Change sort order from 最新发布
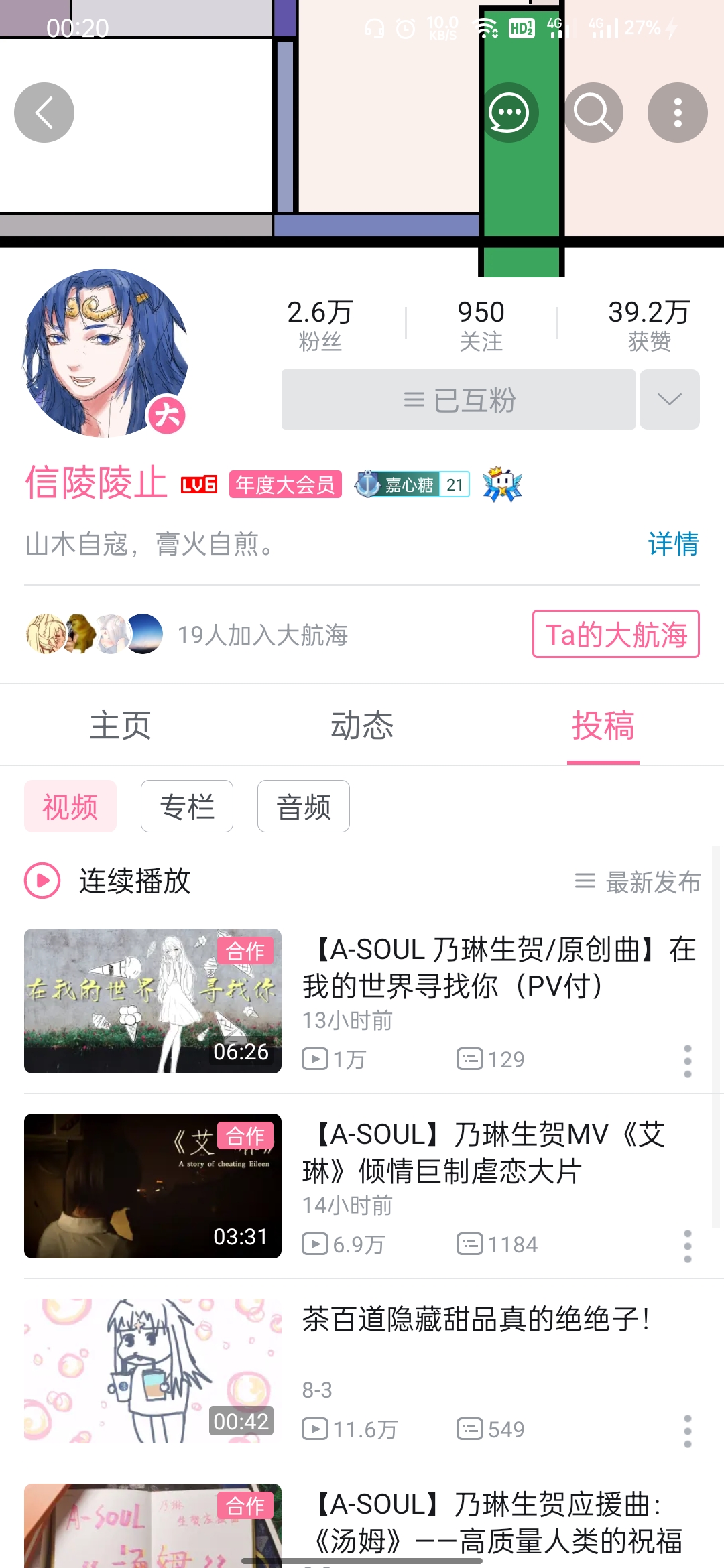 pos(638,882)
